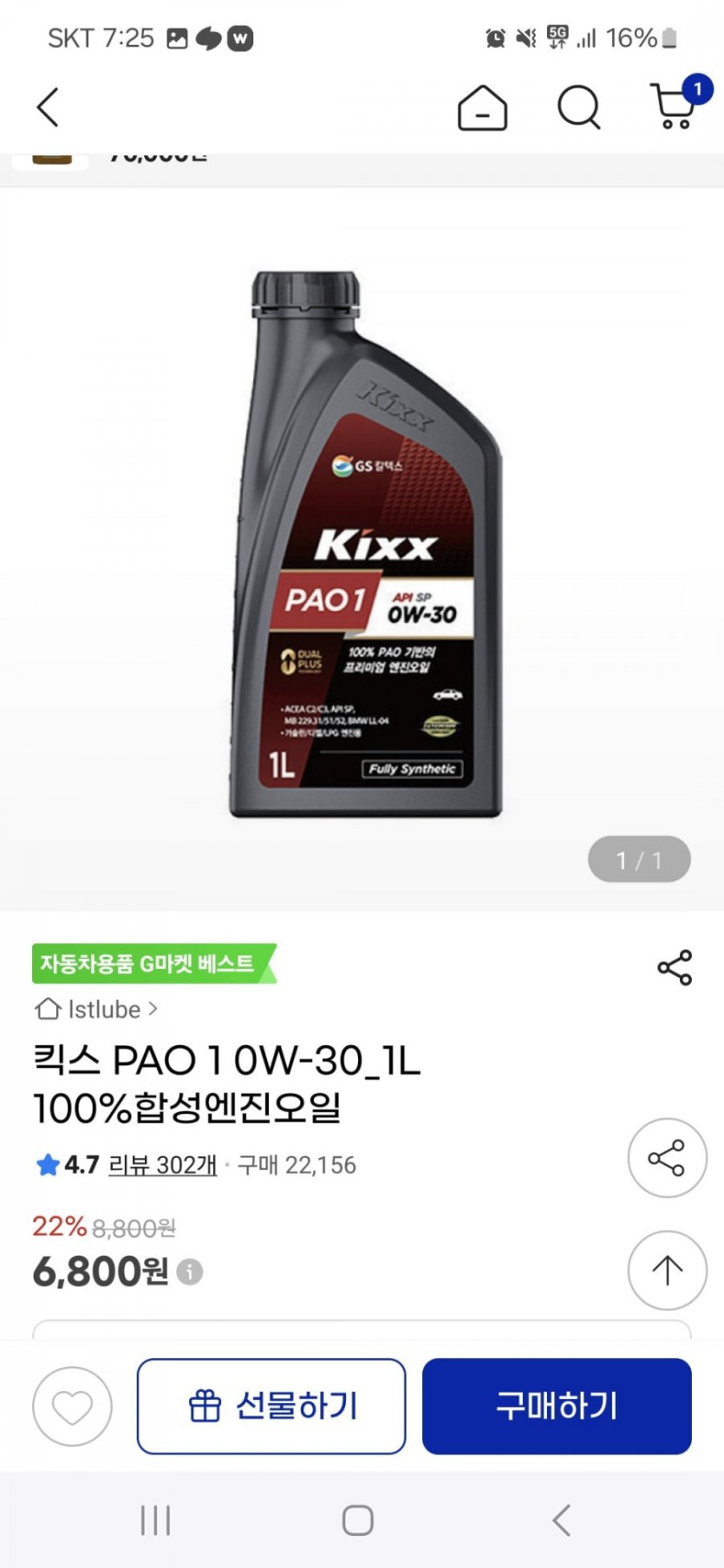Screen dimensions: 724x1568
Task: Share via icon beside the best badge
Action: [674, 967]
